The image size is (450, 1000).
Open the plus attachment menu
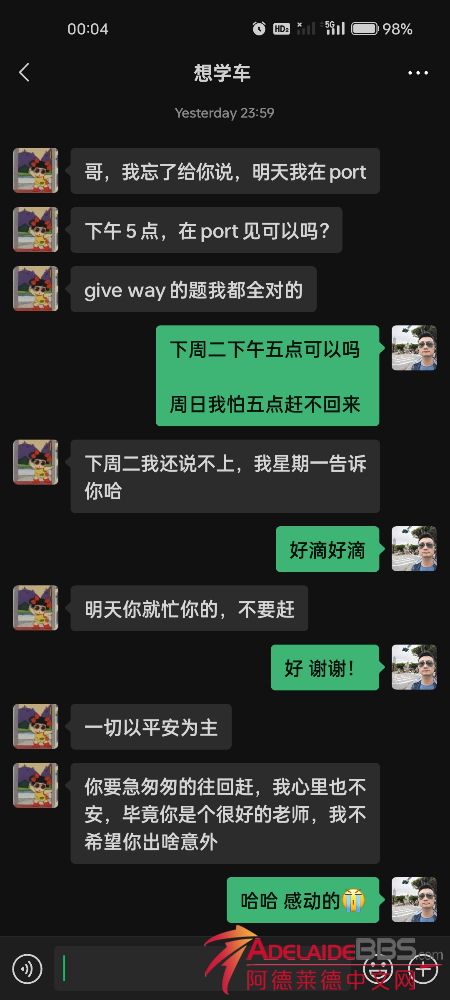423,969
